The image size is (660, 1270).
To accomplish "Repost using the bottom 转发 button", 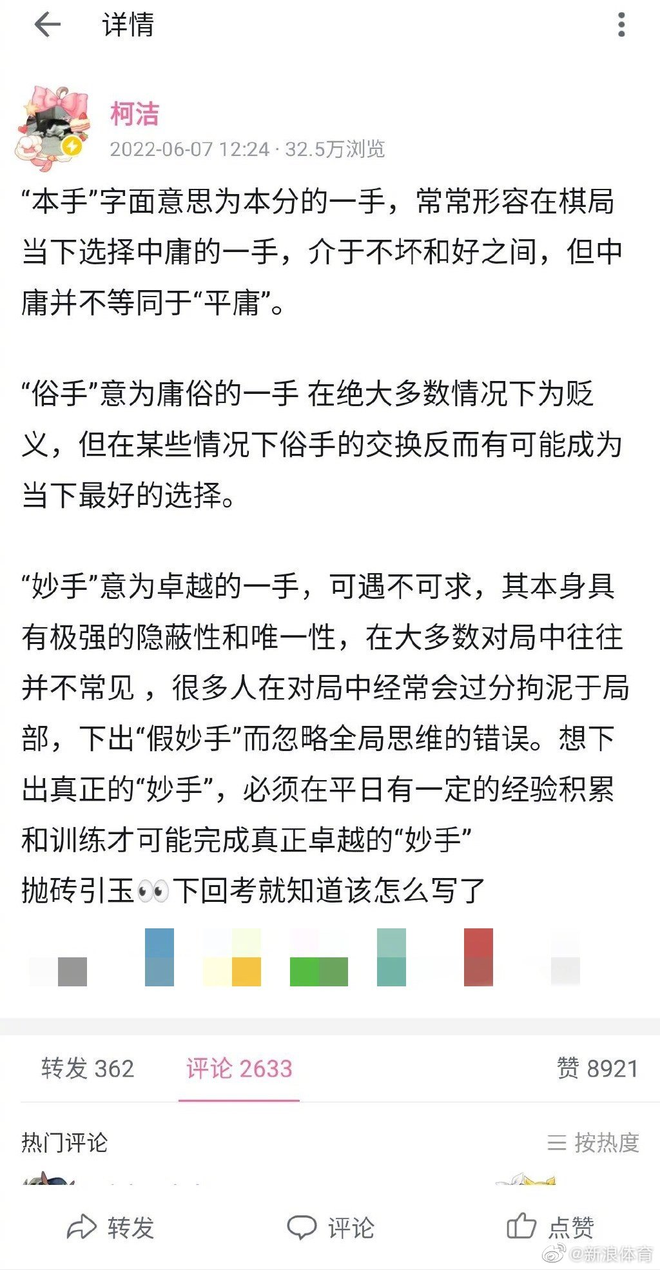I will click(x=110, y=1226).
